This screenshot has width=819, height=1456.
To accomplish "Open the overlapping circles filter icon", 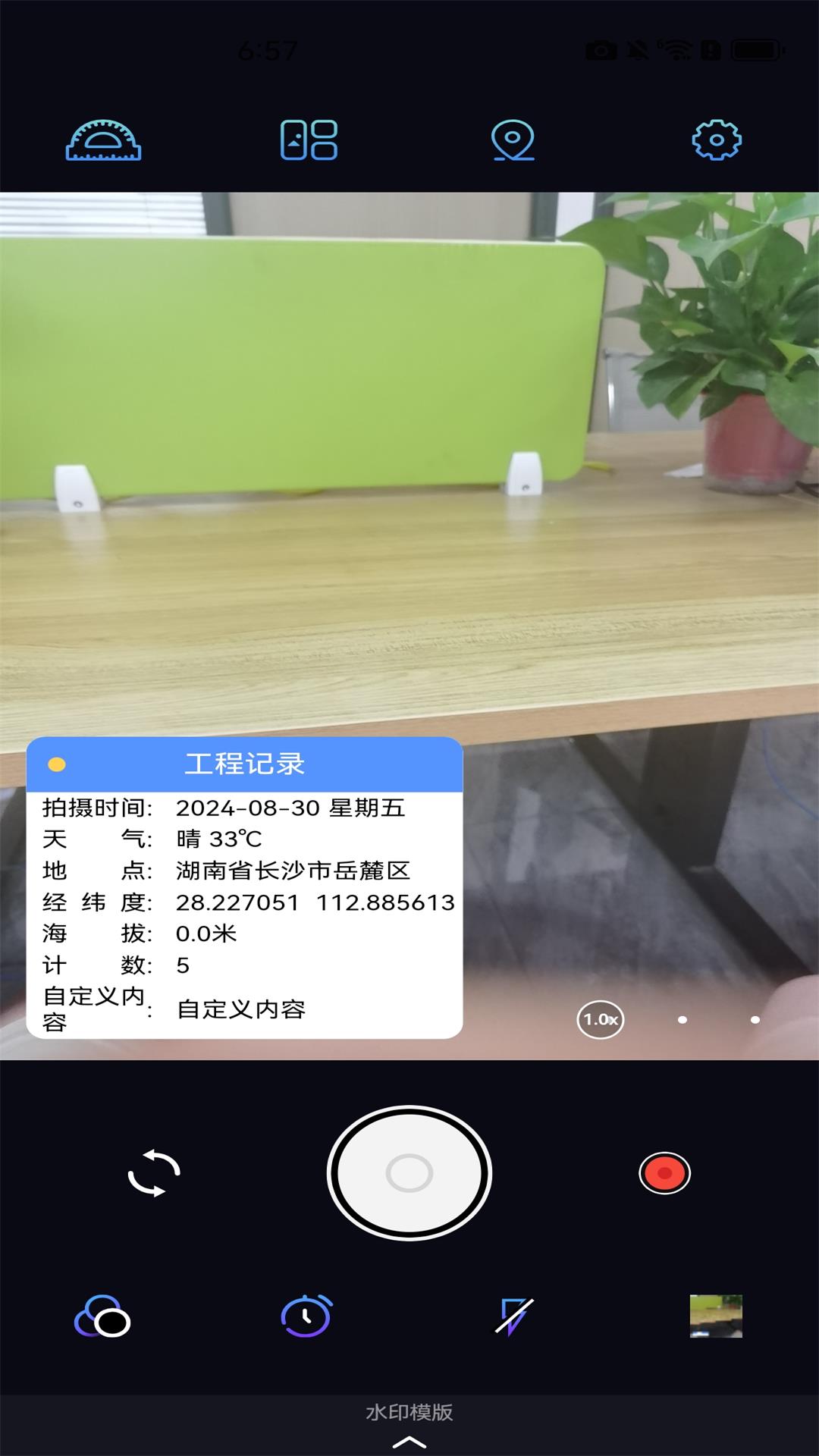I will point(102,1317).
